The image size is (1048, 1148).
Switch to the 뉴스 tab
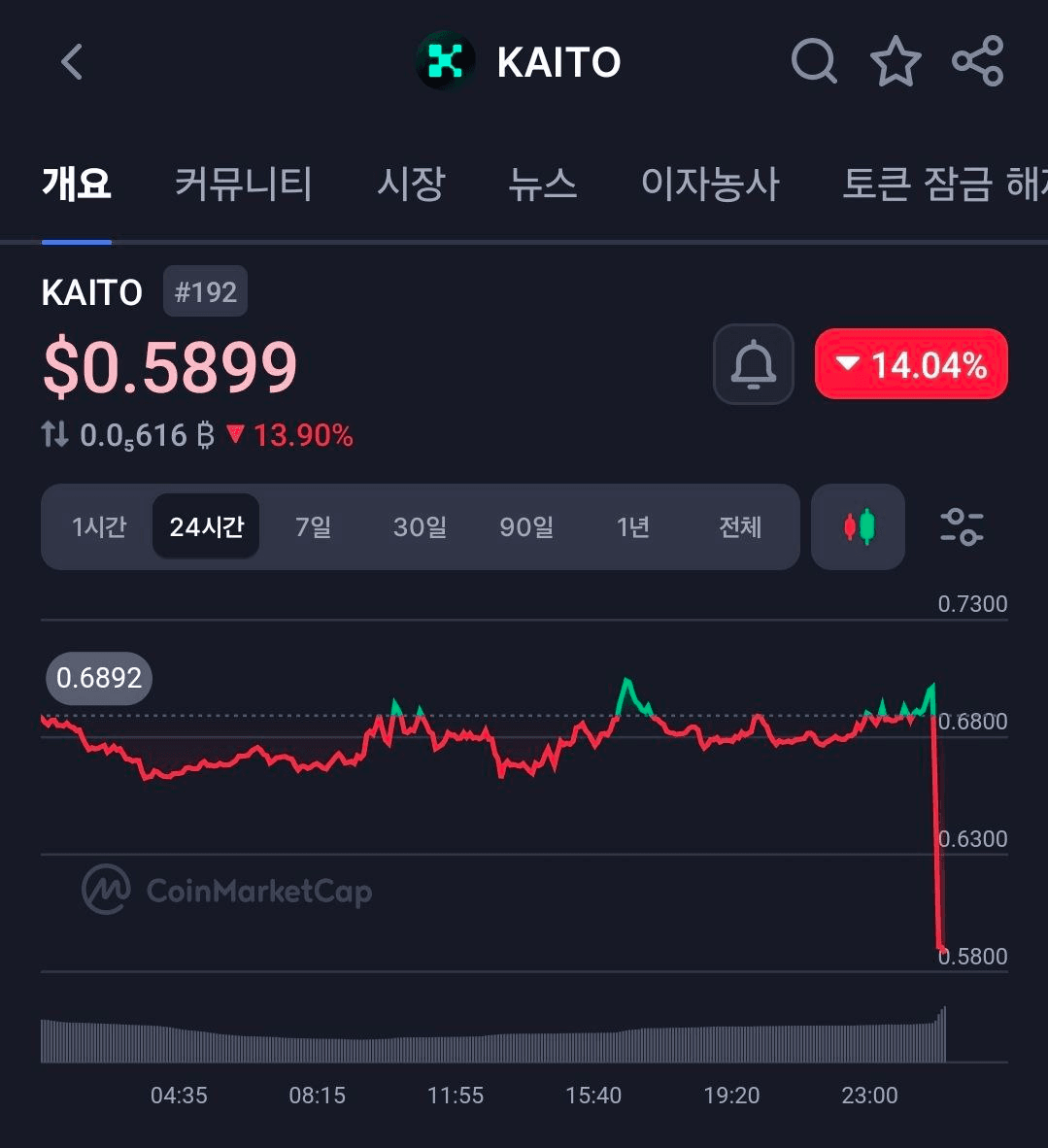pos(543,184)
